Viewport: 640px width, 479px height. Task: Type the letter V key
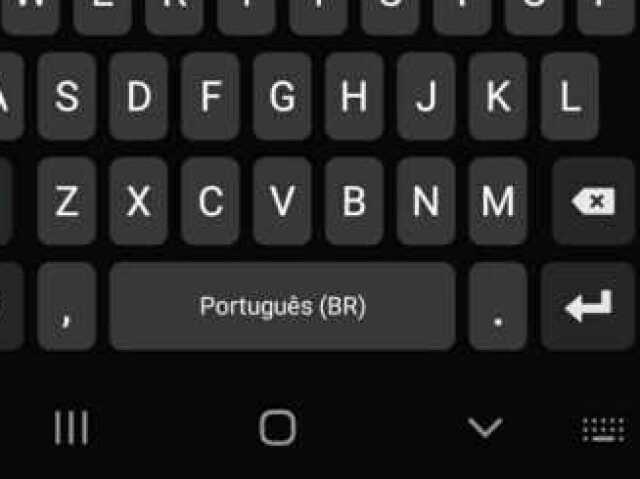283,202
